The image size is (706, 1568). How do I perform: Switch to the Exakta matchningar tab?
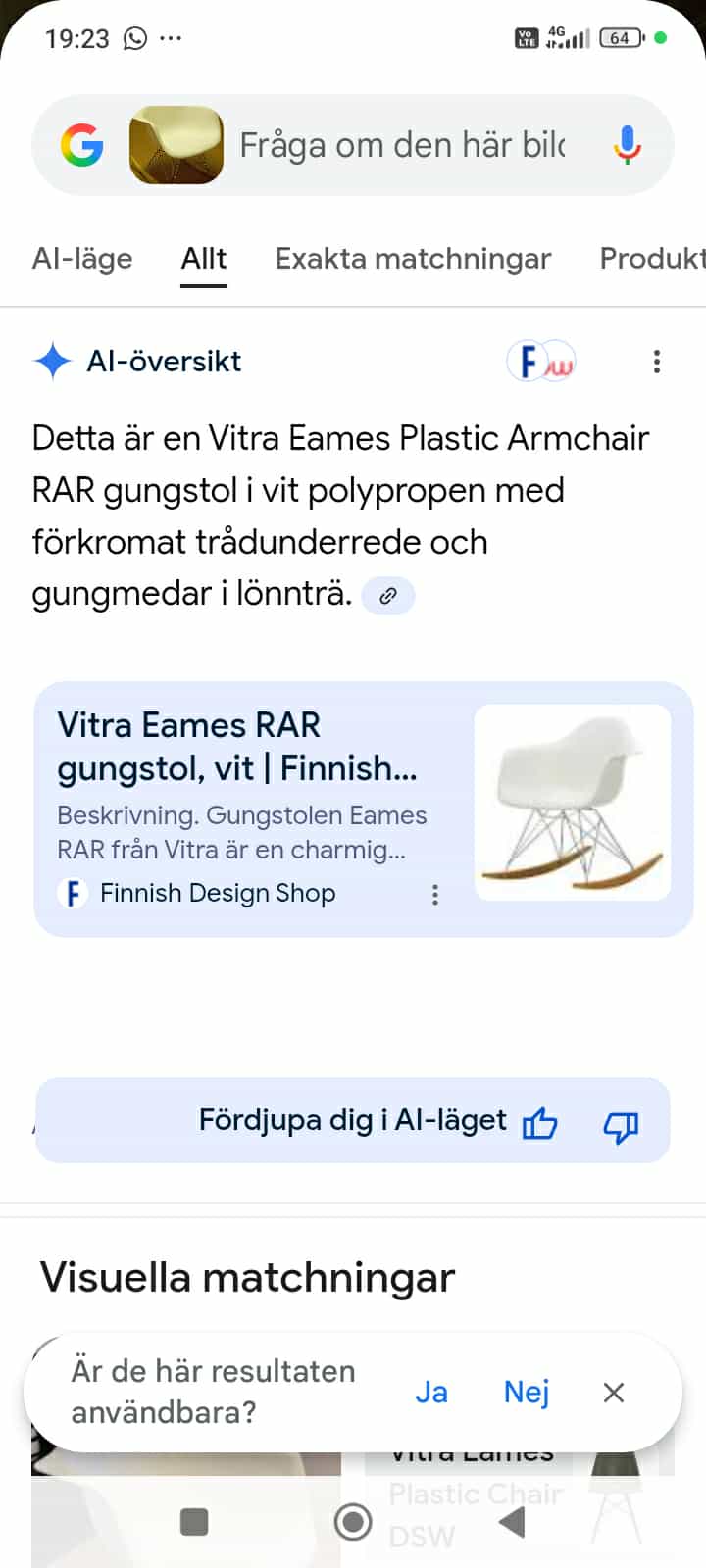(x=413, y=259)
